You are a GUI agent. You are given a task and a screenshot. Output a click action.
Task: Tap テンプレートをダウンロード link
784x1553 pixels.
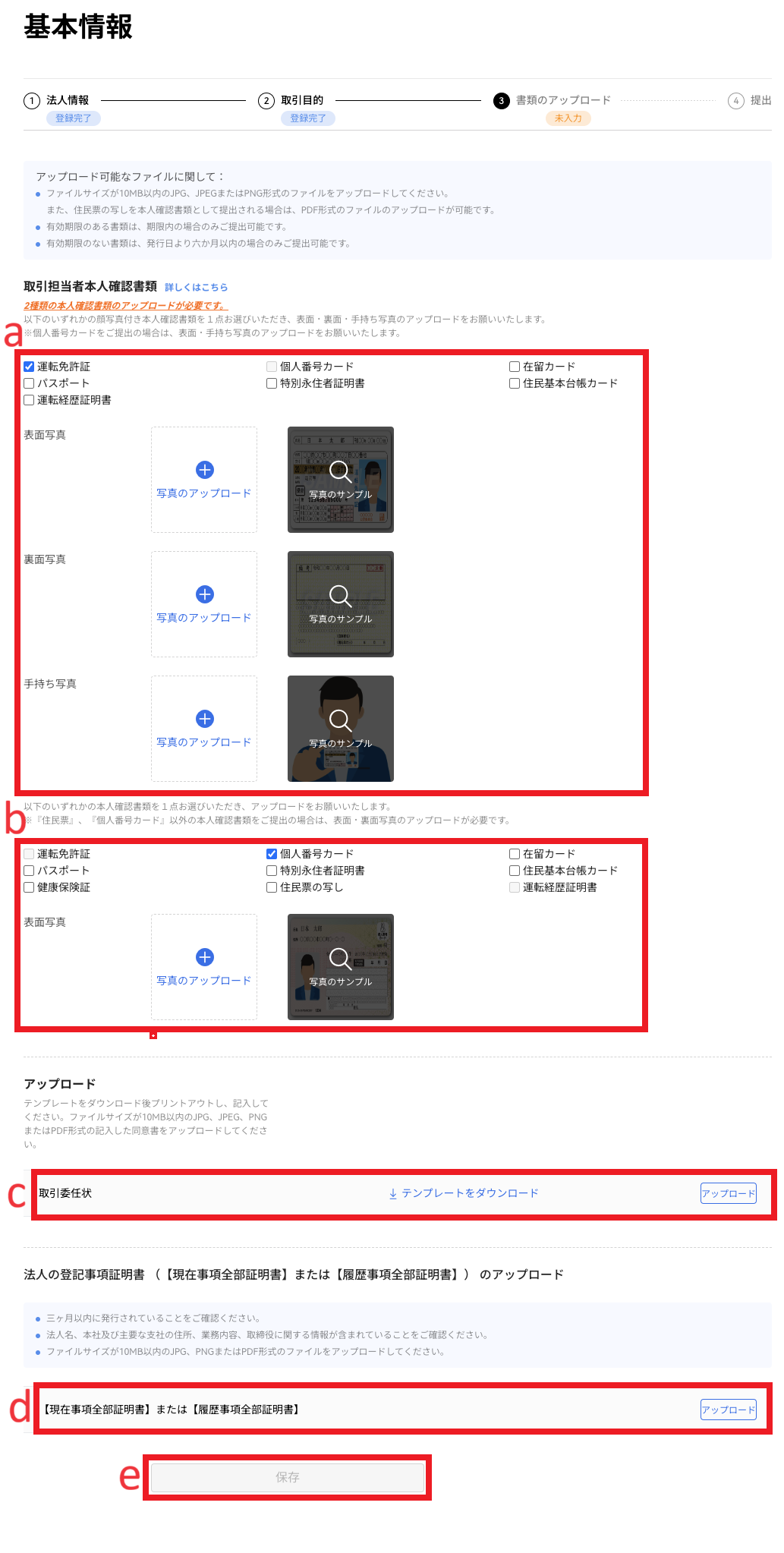click(463, 1193)
